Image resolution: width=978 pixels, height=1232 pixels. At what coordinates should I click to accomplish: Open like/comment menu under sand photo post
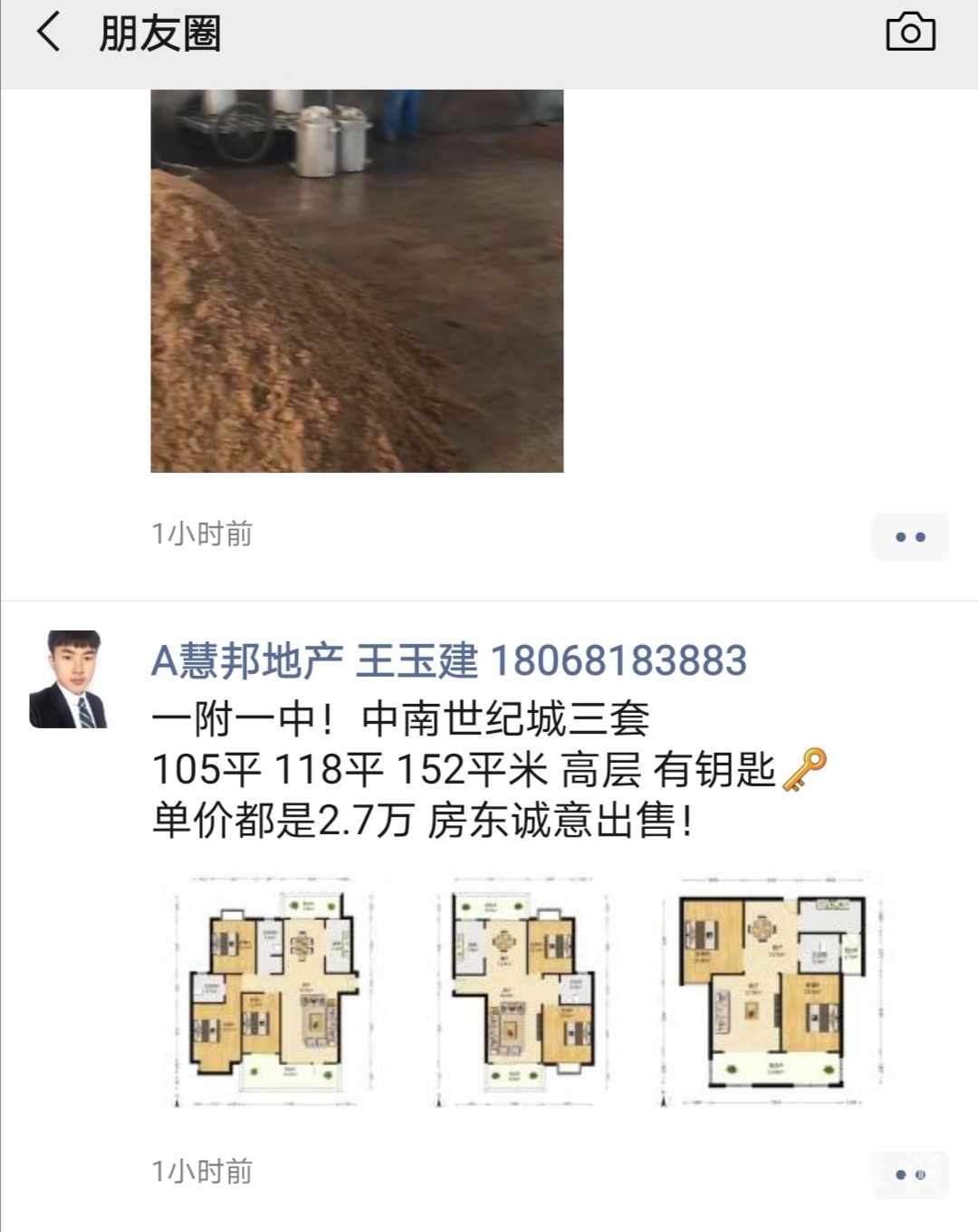910,537
